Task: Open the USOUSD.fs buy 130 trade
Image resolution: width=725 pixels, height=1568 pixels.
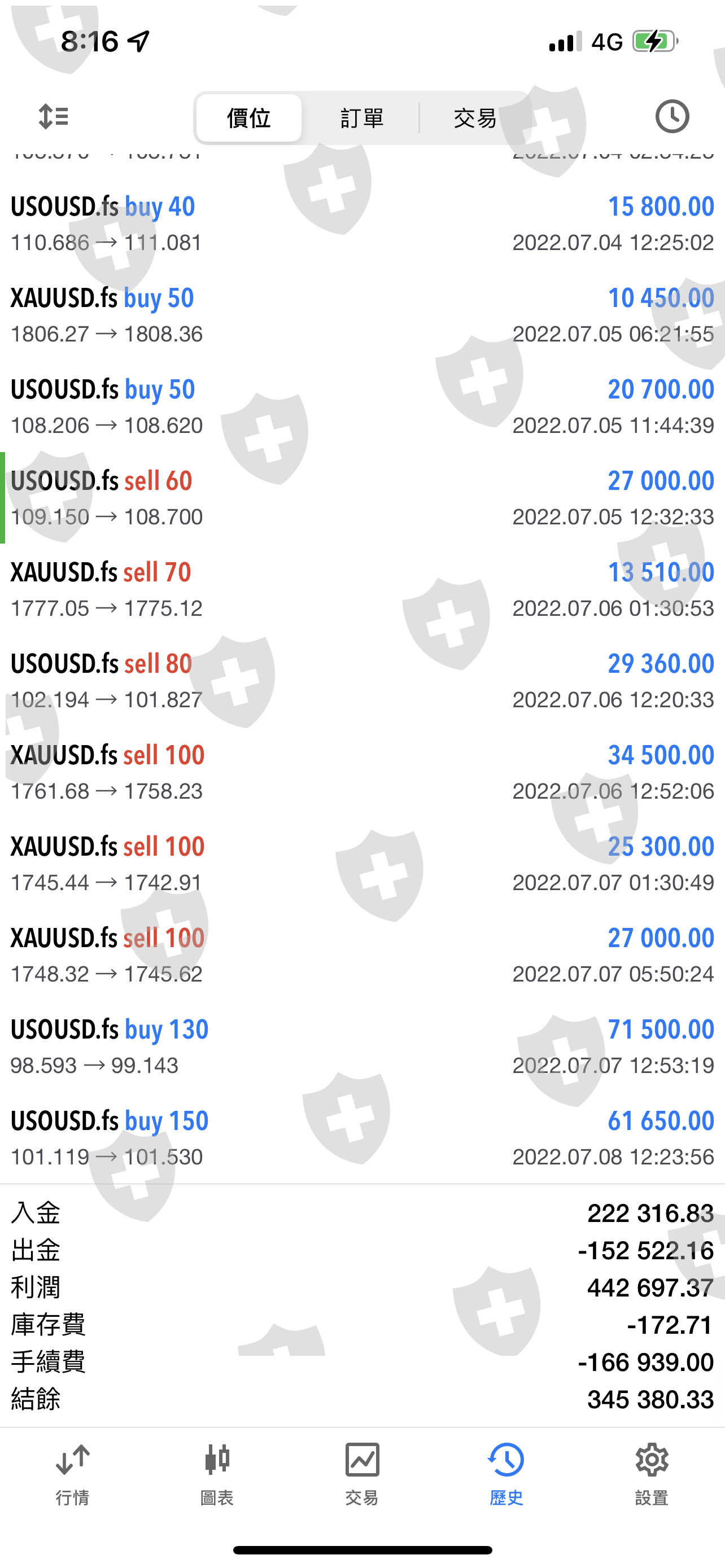Action: 362,1046
